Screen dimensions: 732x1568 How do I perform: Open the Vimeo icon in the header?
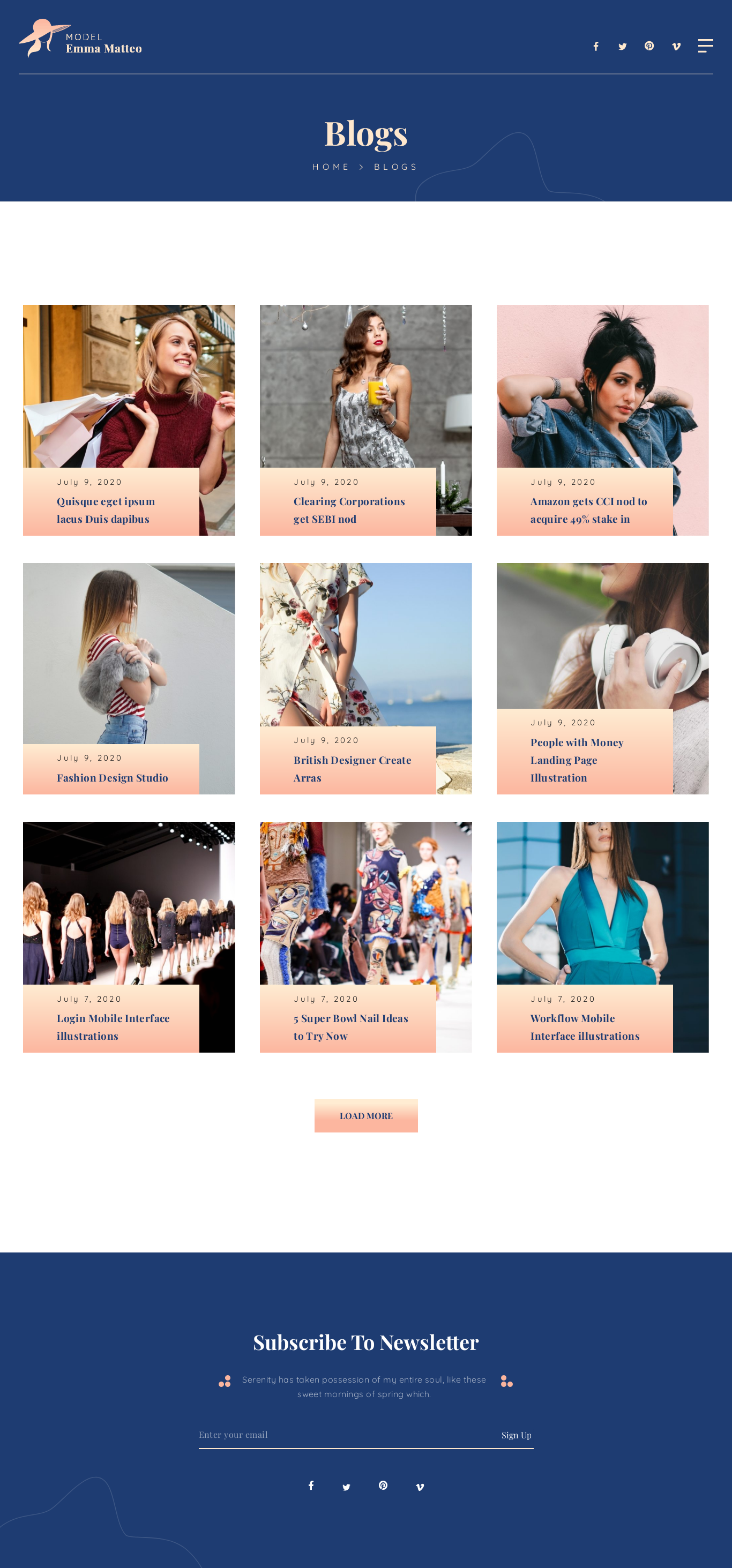click(x=676, y=47)
